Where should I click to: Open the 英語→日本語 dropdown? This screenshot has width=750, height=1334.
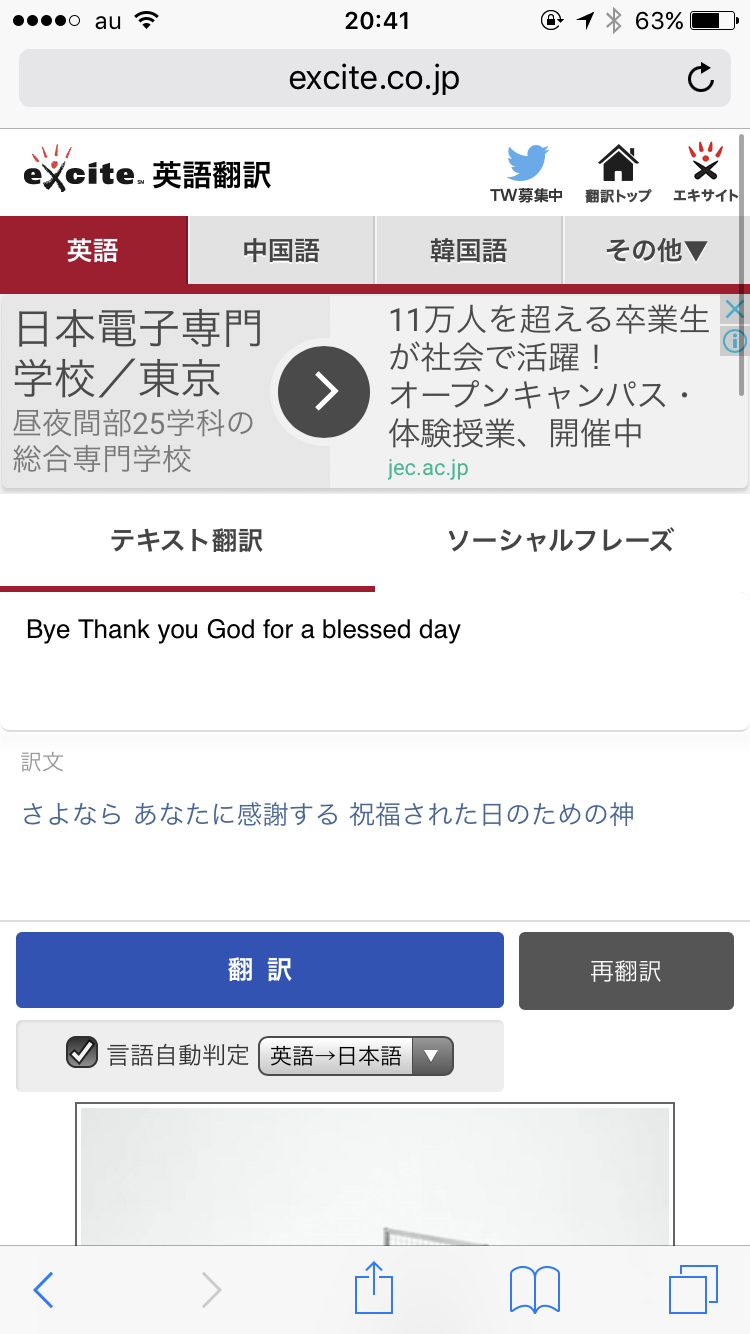tap(356, 1056)
